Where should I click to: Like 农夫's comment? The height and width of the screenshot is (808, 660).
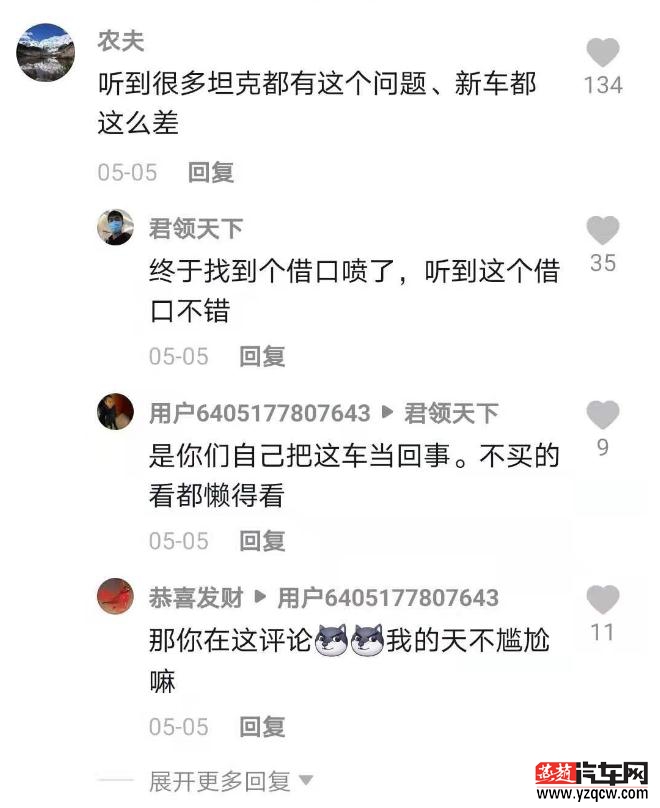[602, 52]
